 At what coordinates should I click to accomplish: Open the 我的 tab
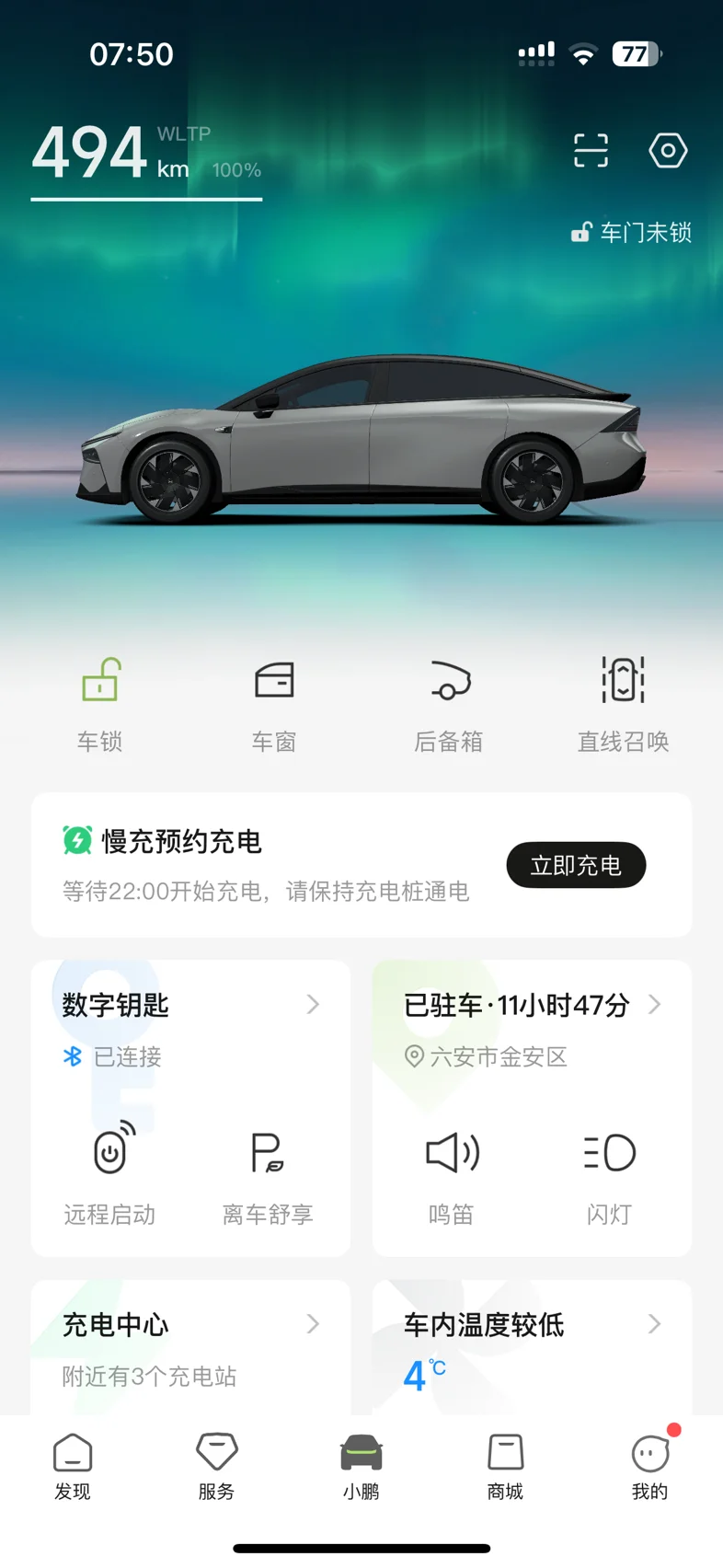tap(650, 1467)
